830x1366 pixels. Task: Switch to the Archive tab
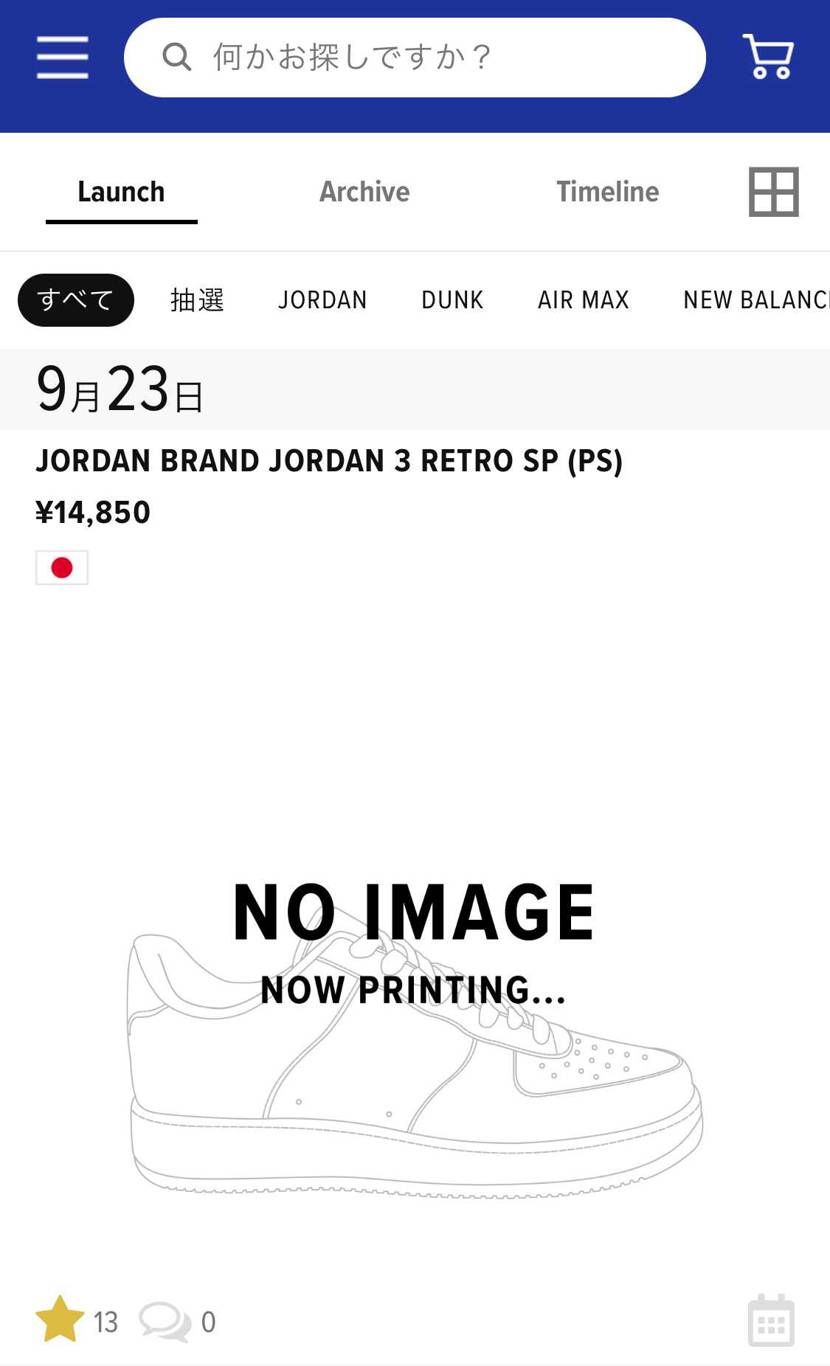pos(364,191)
